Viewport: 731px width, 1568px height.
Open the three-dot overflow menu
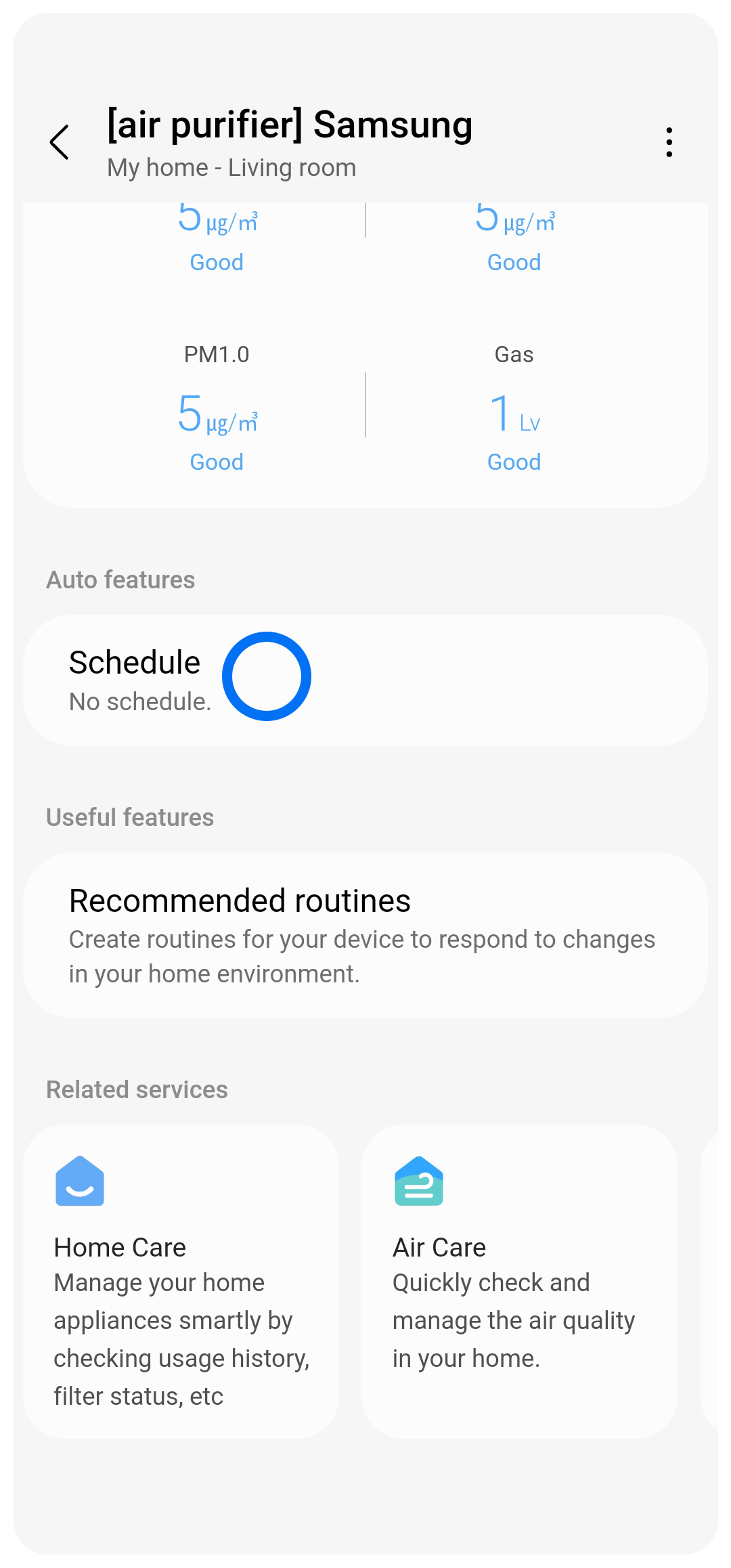coord(669,142)
